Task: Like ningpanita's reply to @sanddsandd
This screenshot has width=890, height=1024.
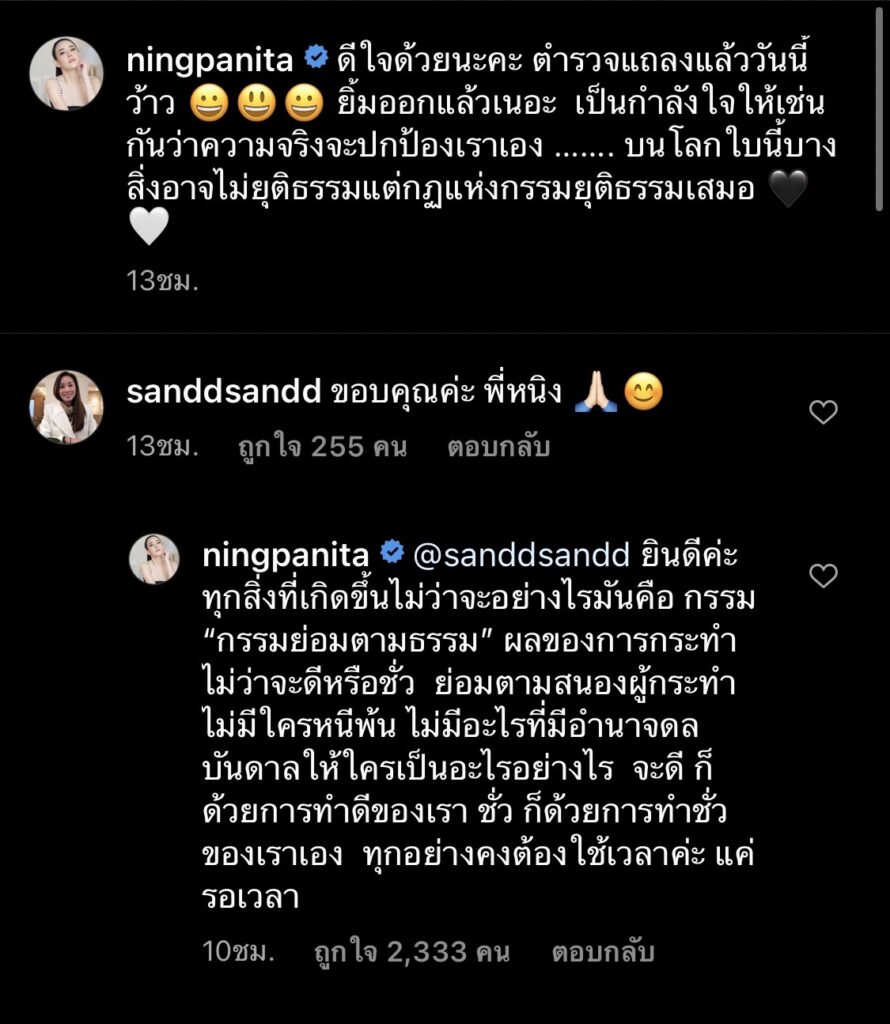Action: 822,576
